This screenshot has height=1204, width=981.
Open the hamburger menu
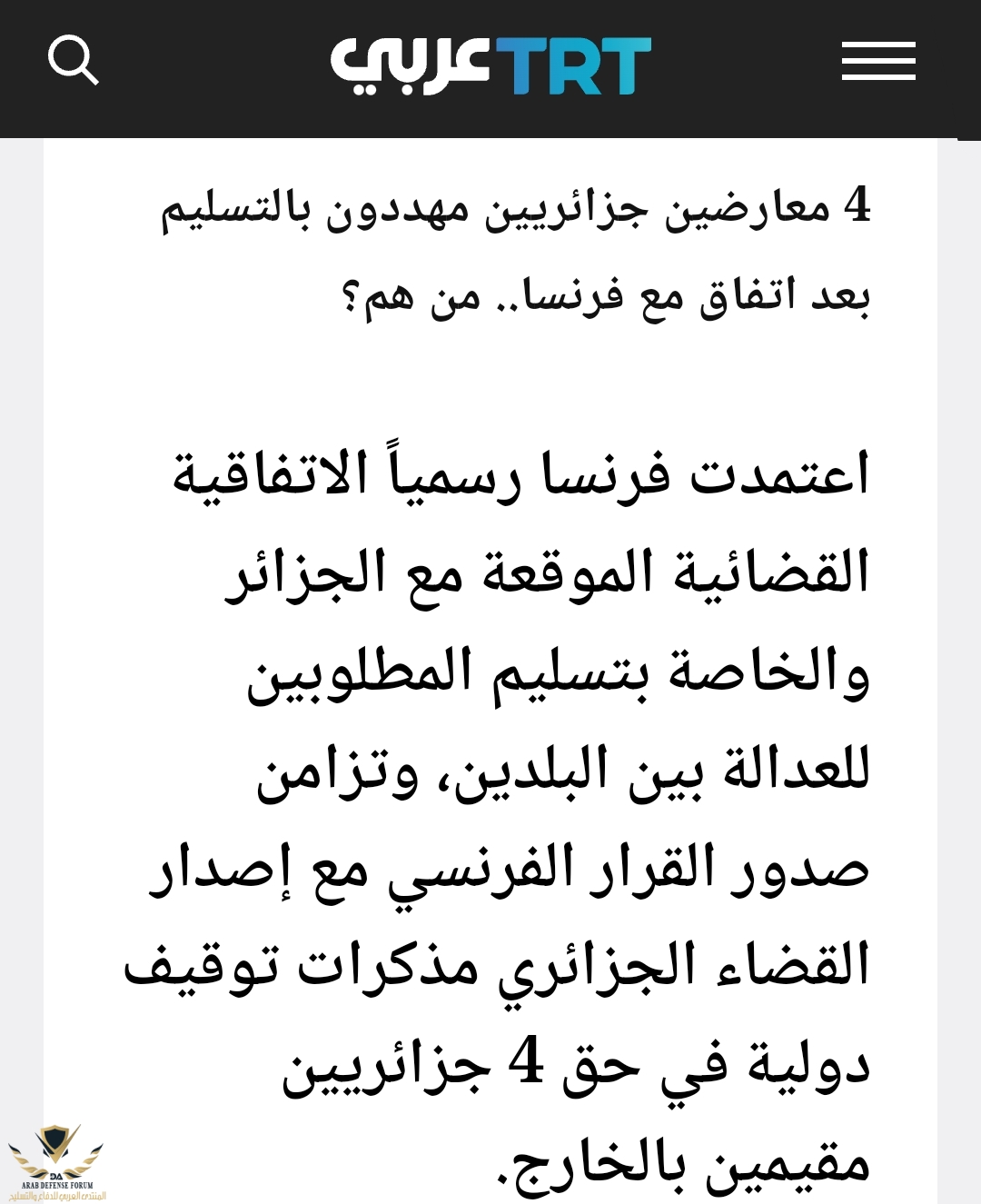(x=877, y=61)
